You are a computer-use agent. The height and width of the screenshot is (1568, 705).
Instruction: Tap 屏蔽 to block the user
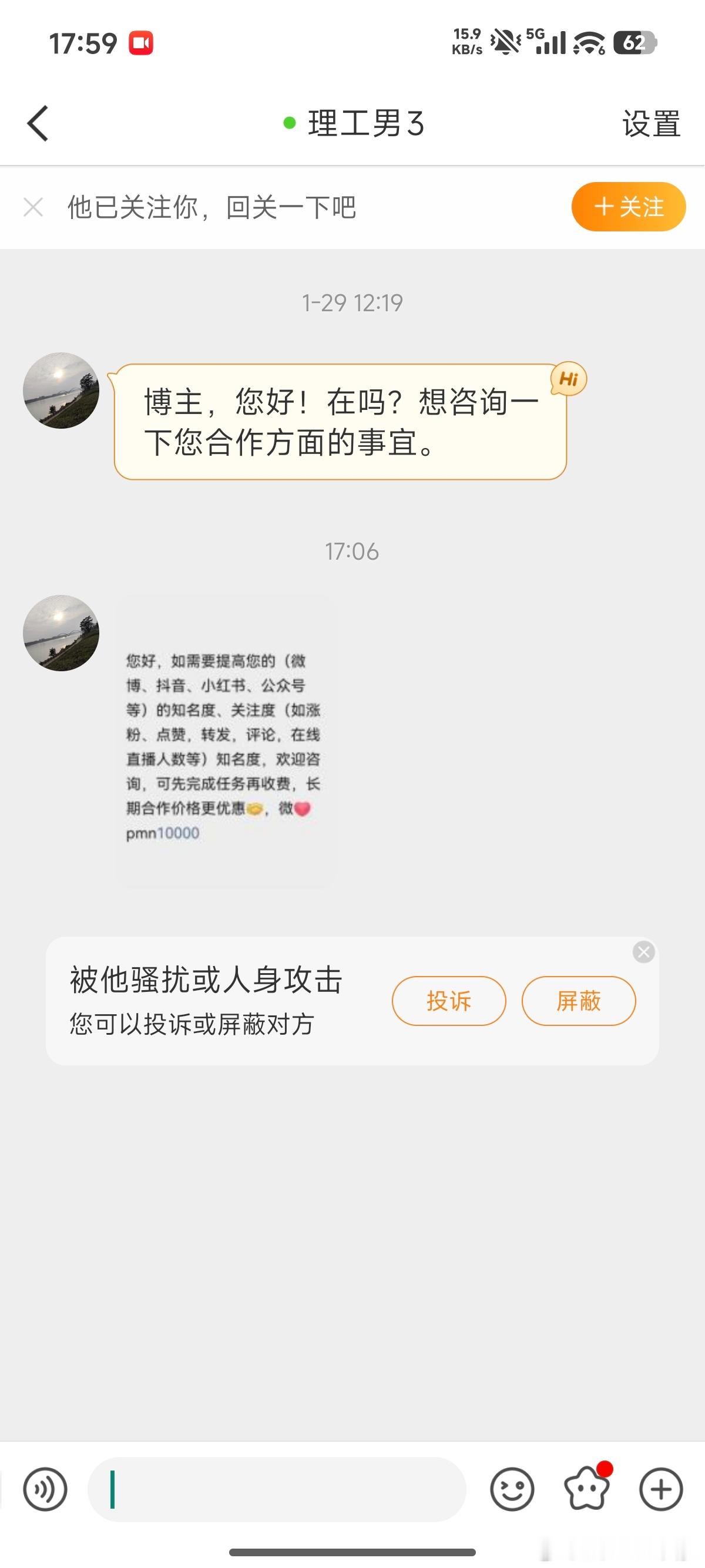(x=577, y=1001)
